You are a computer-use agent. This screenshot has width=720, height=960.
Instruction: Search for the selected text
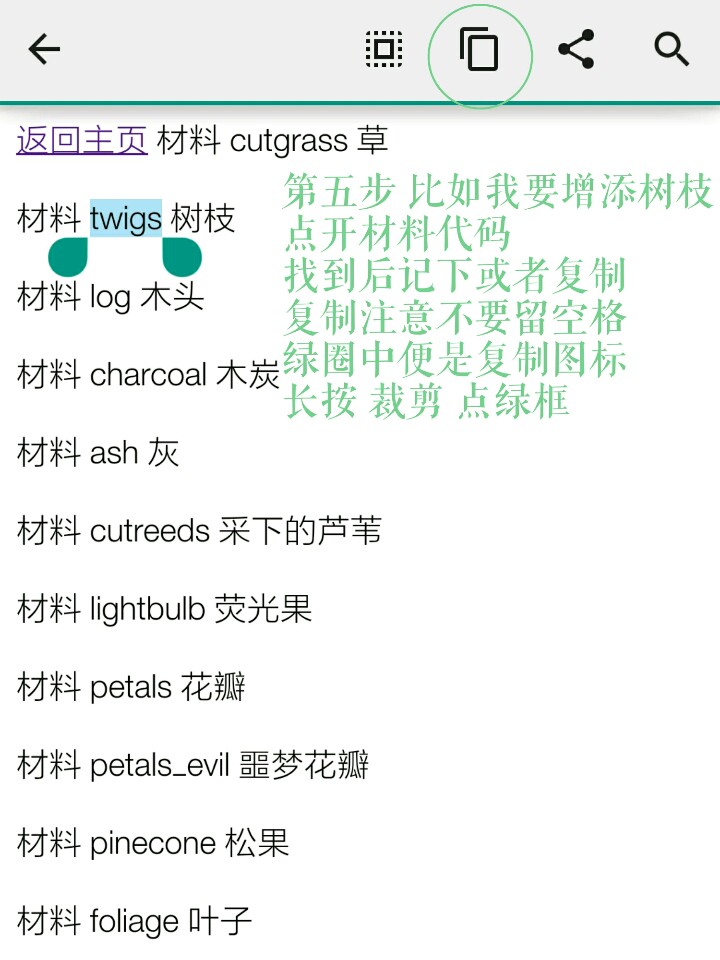click(672, 49)
